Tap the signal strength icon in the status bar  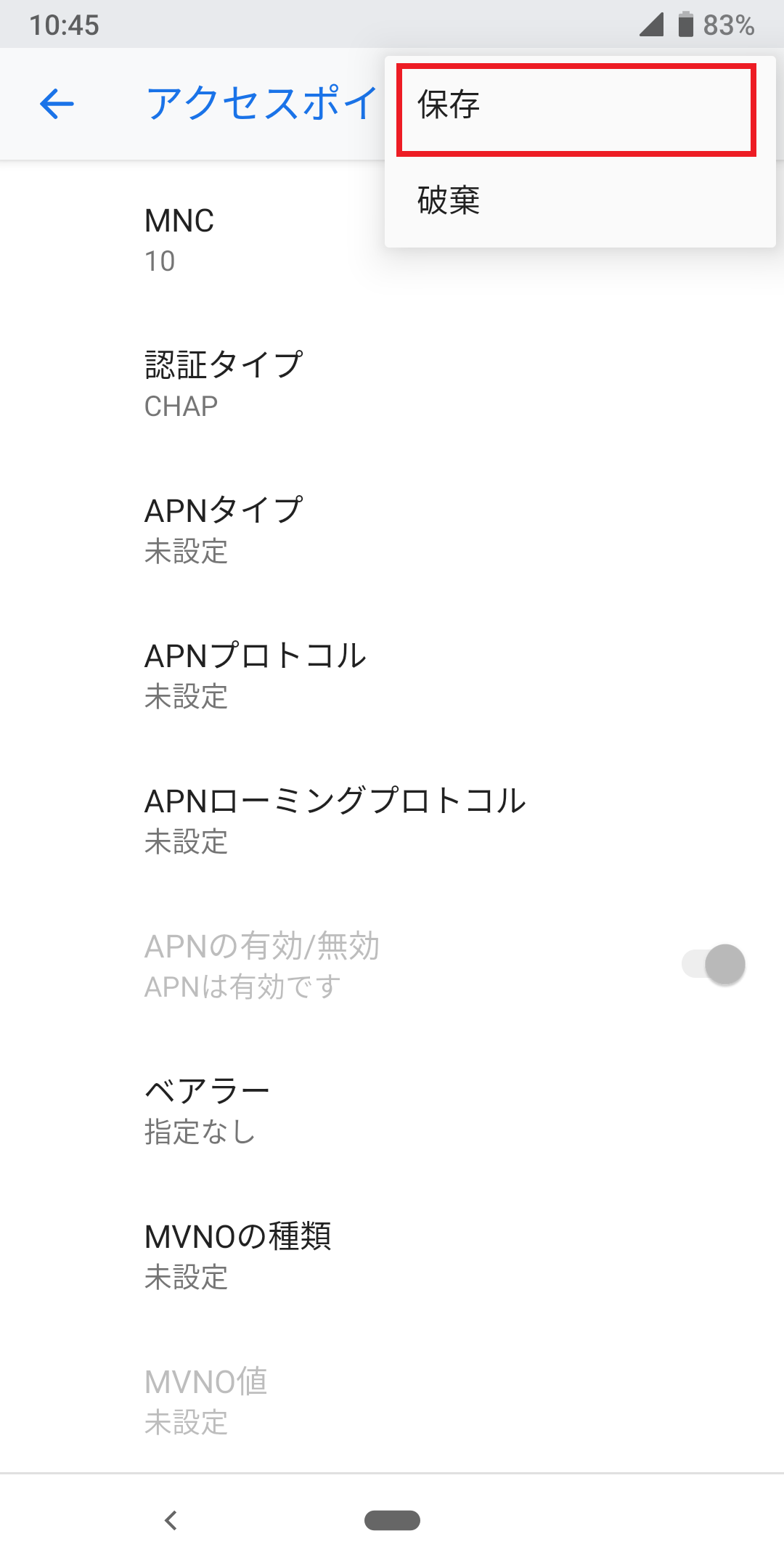point(651,24)
